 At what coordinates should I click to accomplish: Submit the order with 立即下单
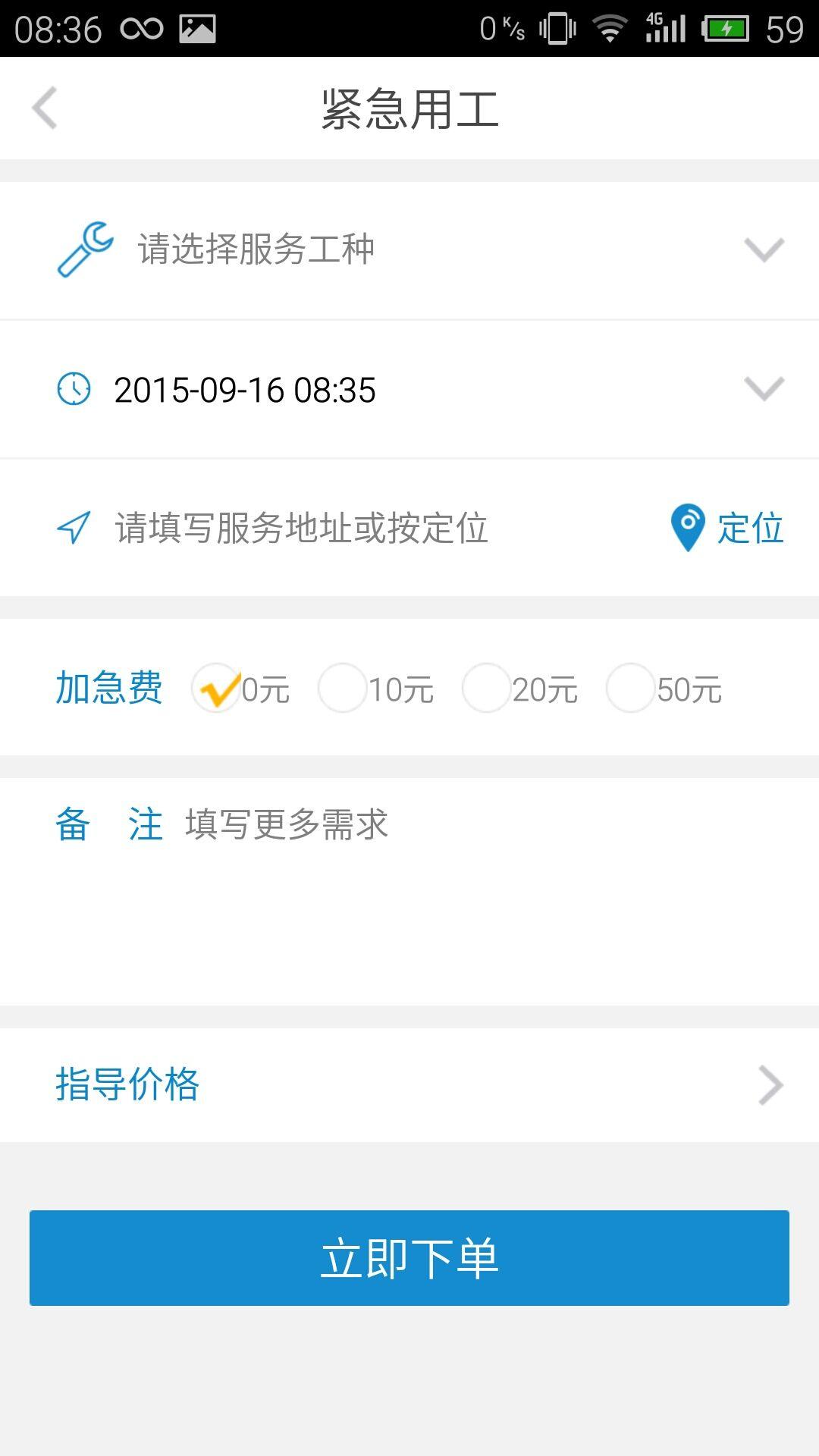pos(409,1258)
